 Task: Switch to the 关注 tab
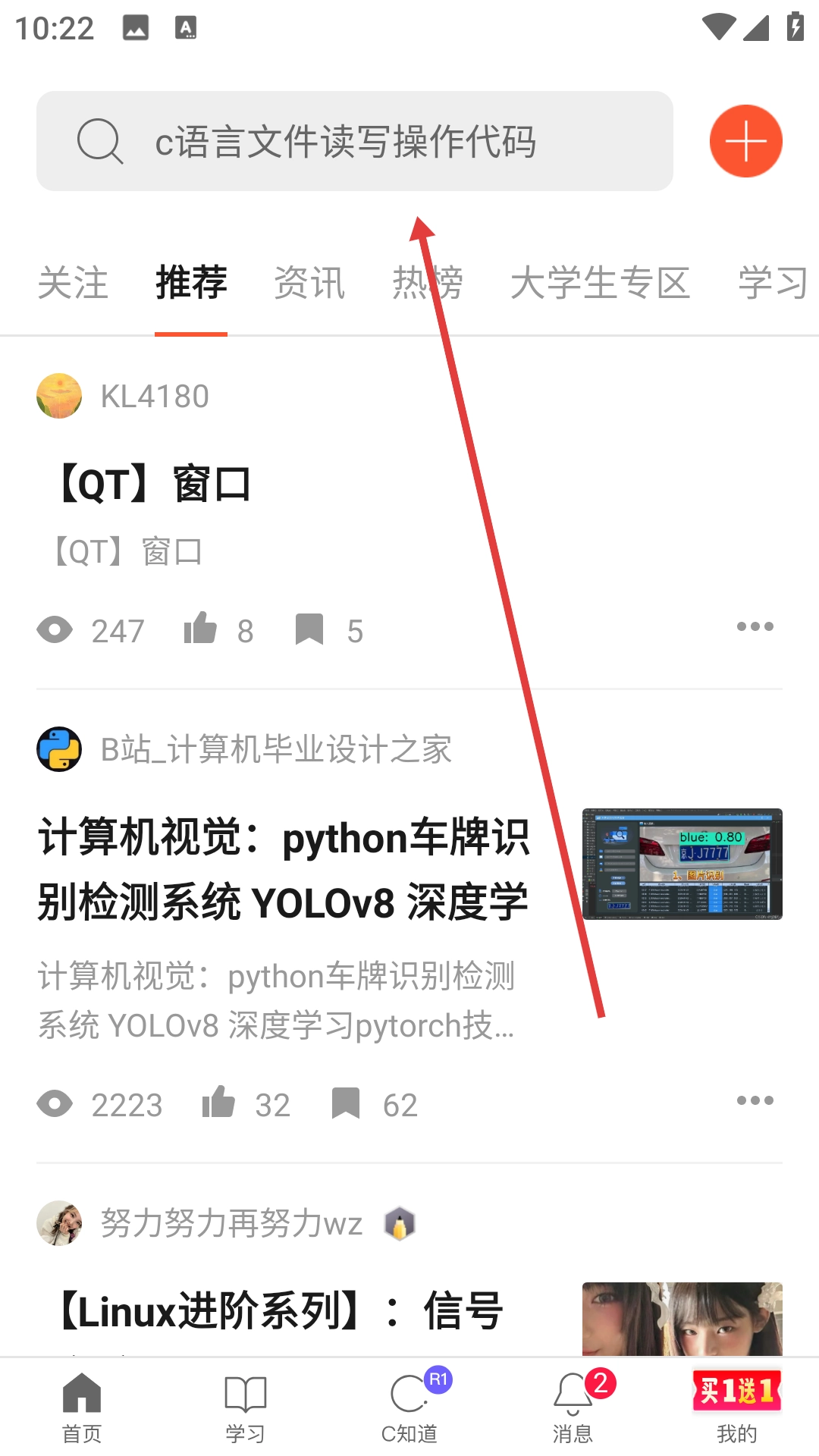point(73,283)
